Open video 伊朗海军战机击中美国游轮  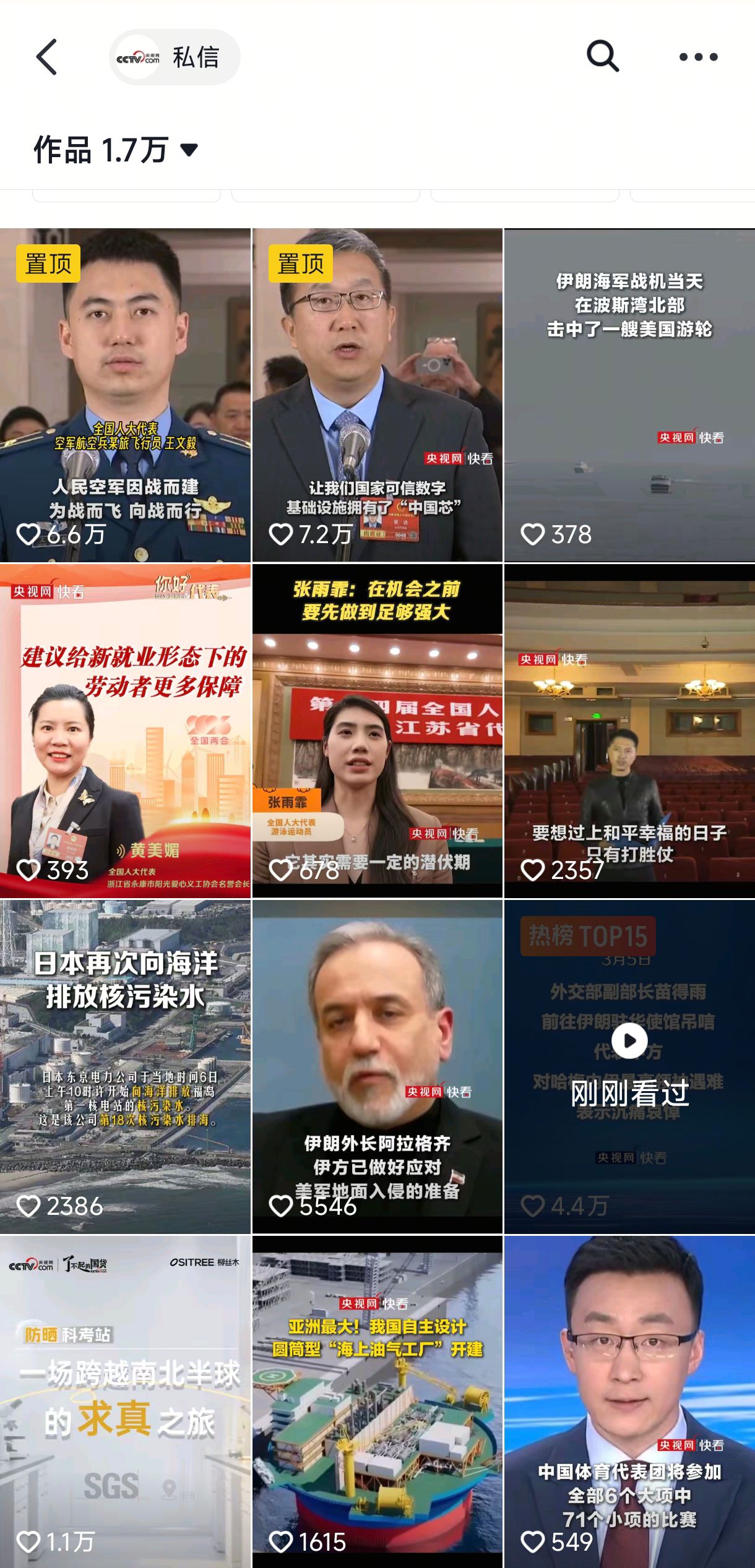pos(629,395)
